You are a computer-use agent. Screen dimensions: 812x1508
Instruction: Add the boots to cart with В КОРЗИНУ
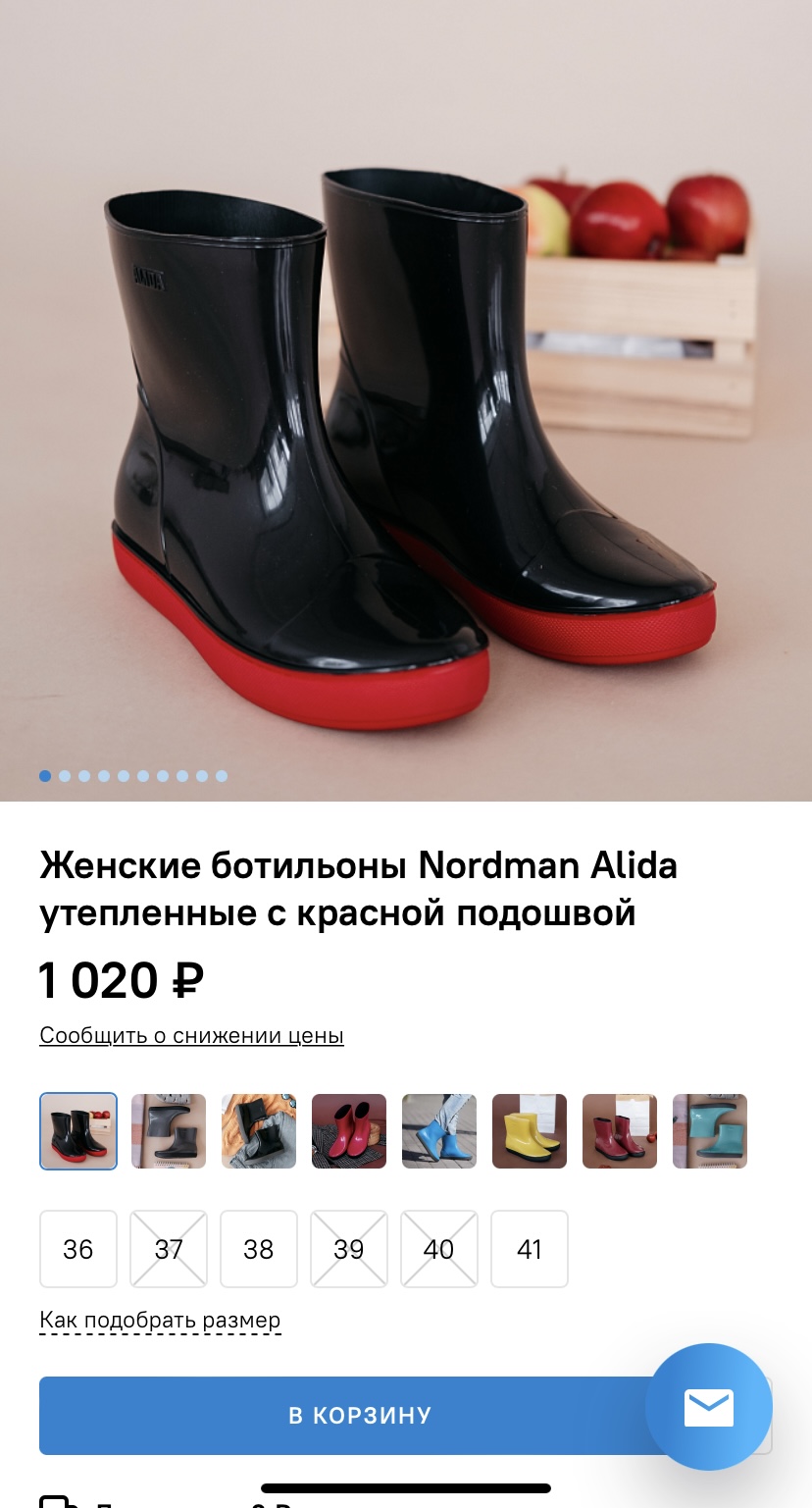pos(359,1415)
